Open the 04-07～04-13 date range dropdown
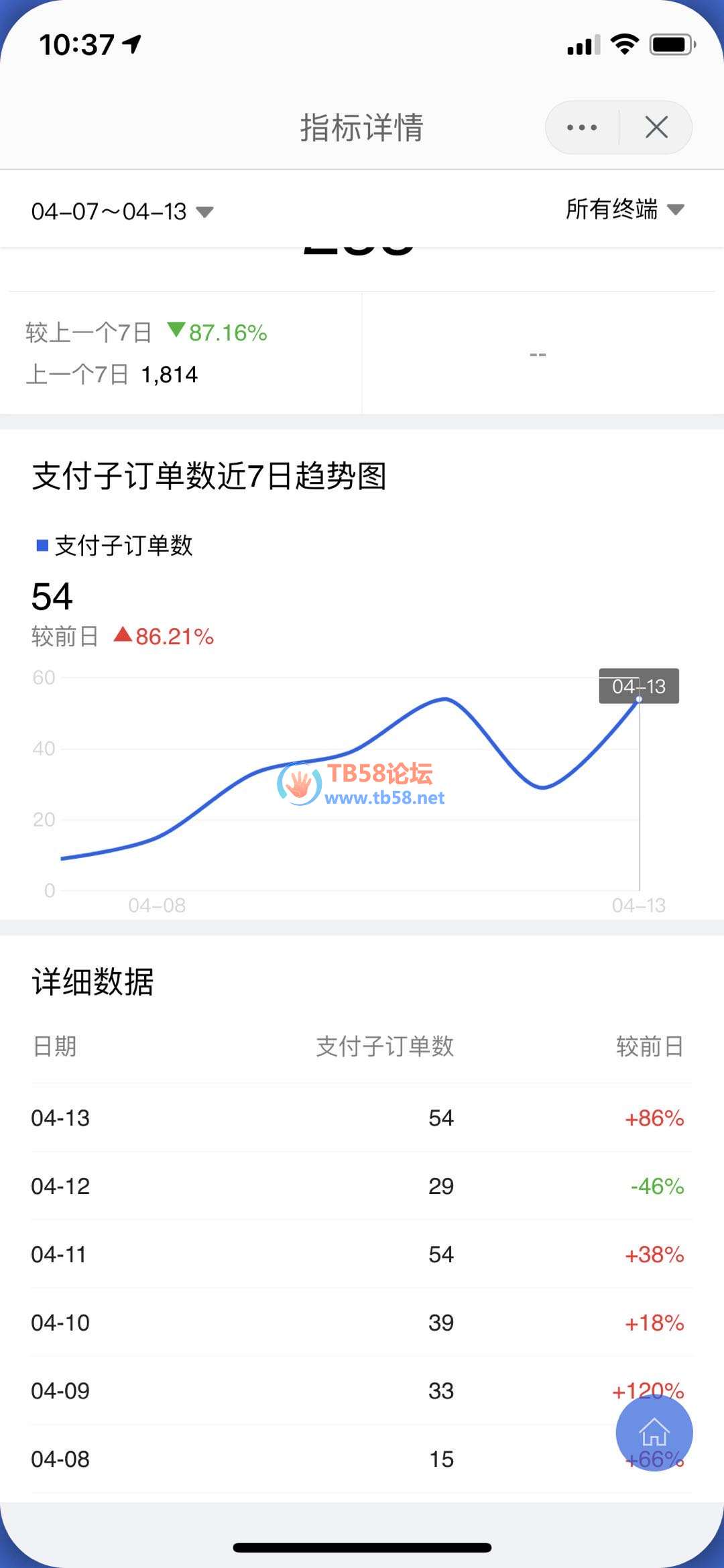The width and height of the screenshot is (724, 1568). pyautogui.click(x=122, y=212)
